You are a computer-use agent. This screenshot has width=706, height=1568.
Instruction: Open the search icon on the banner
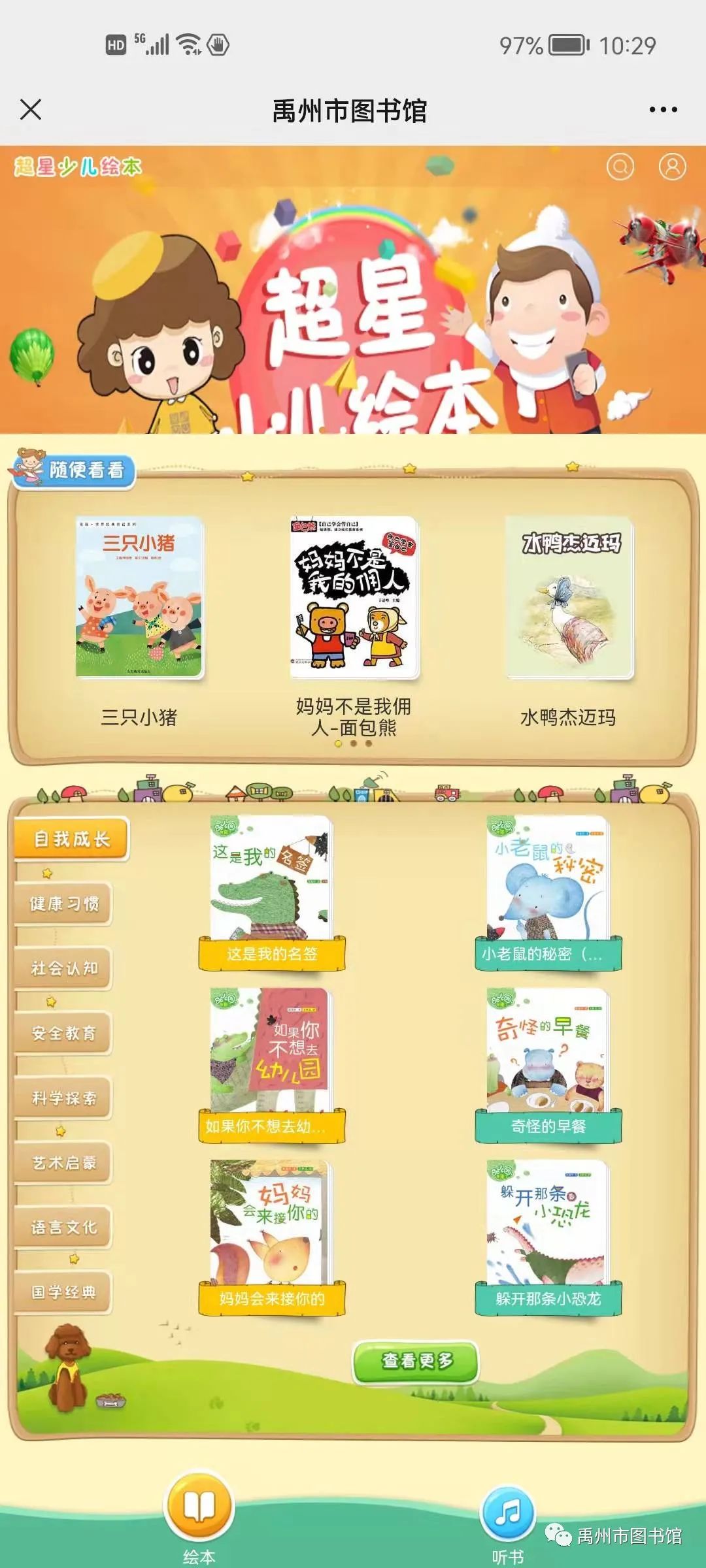[620, 167]
